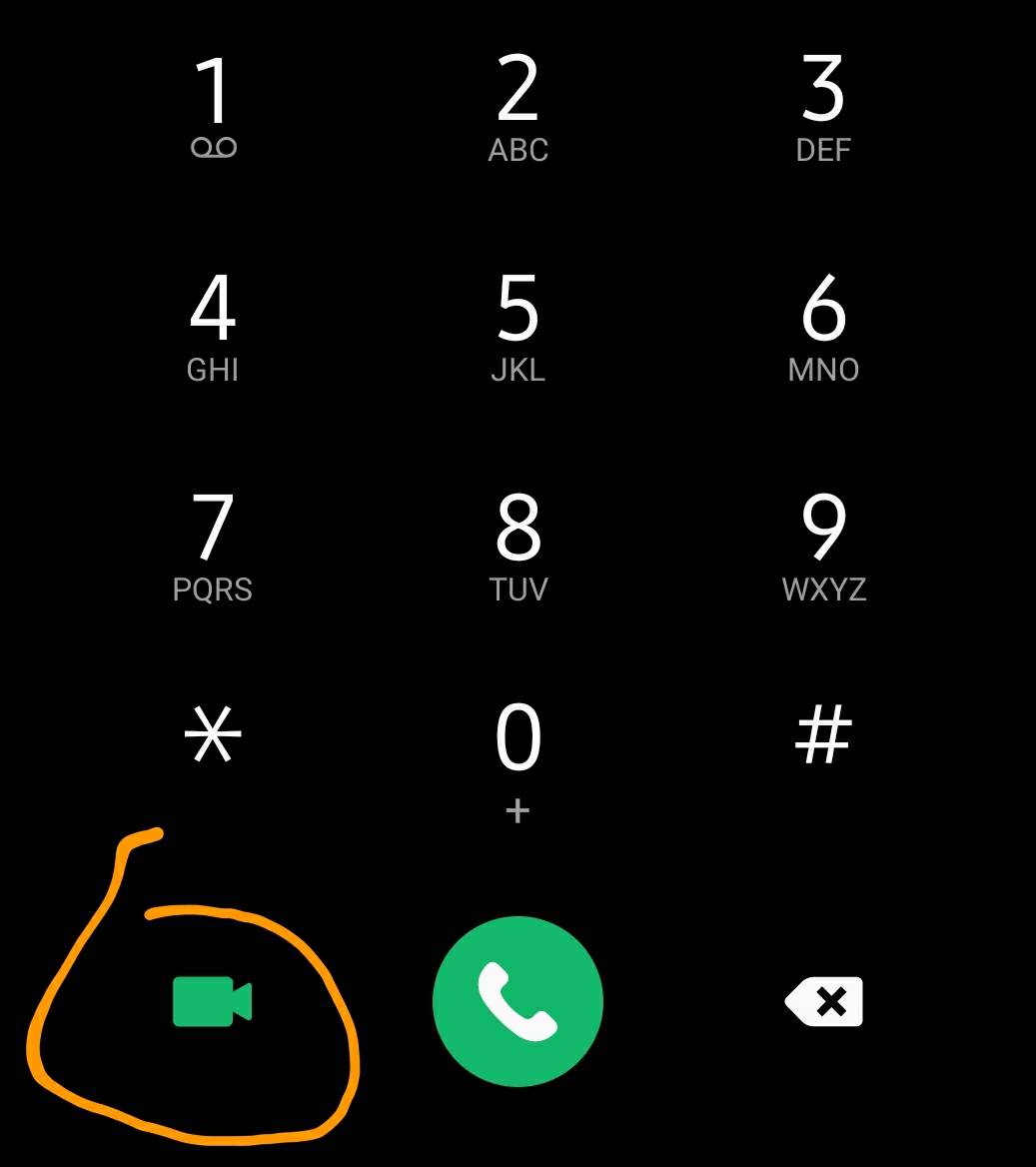Enter digit 3 DEF
Image resolution: width=1036 pixels, height=1167 pixels.
tap(823, 105)
